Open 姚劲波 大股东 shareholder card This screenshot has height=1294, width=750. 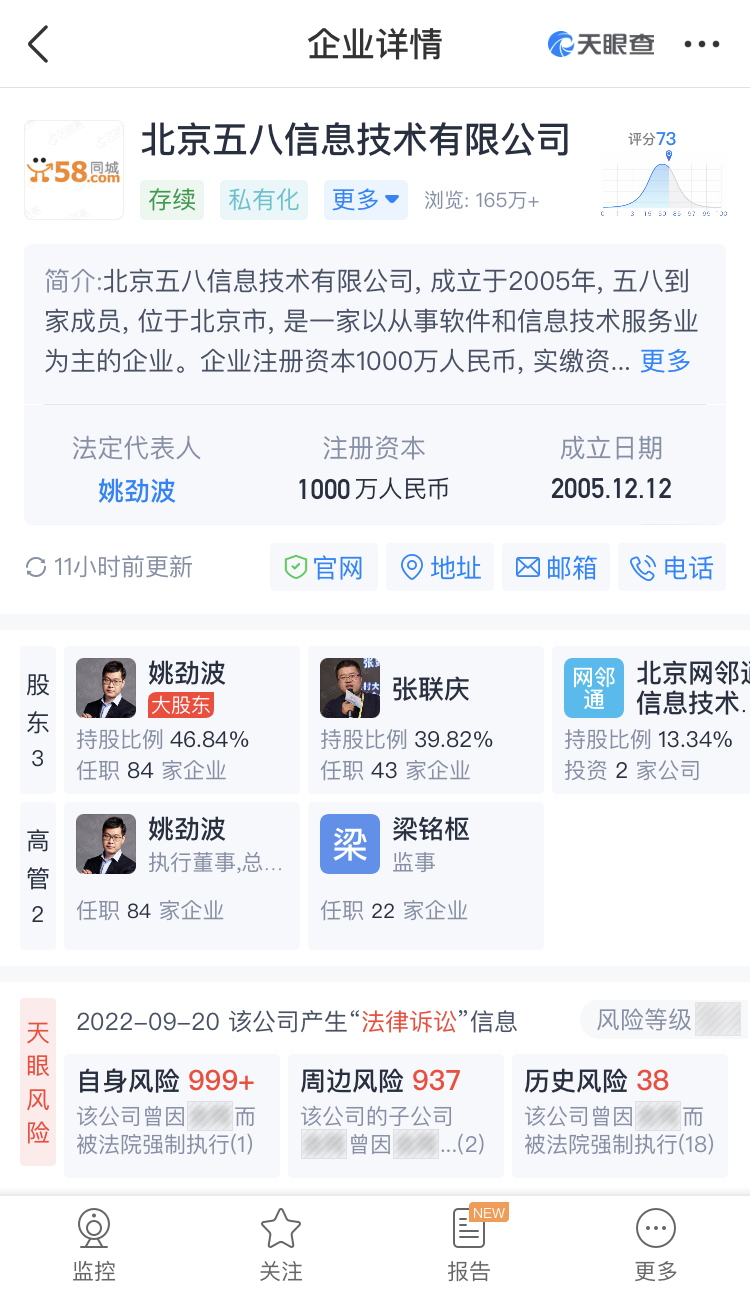[x=182, y=720]
